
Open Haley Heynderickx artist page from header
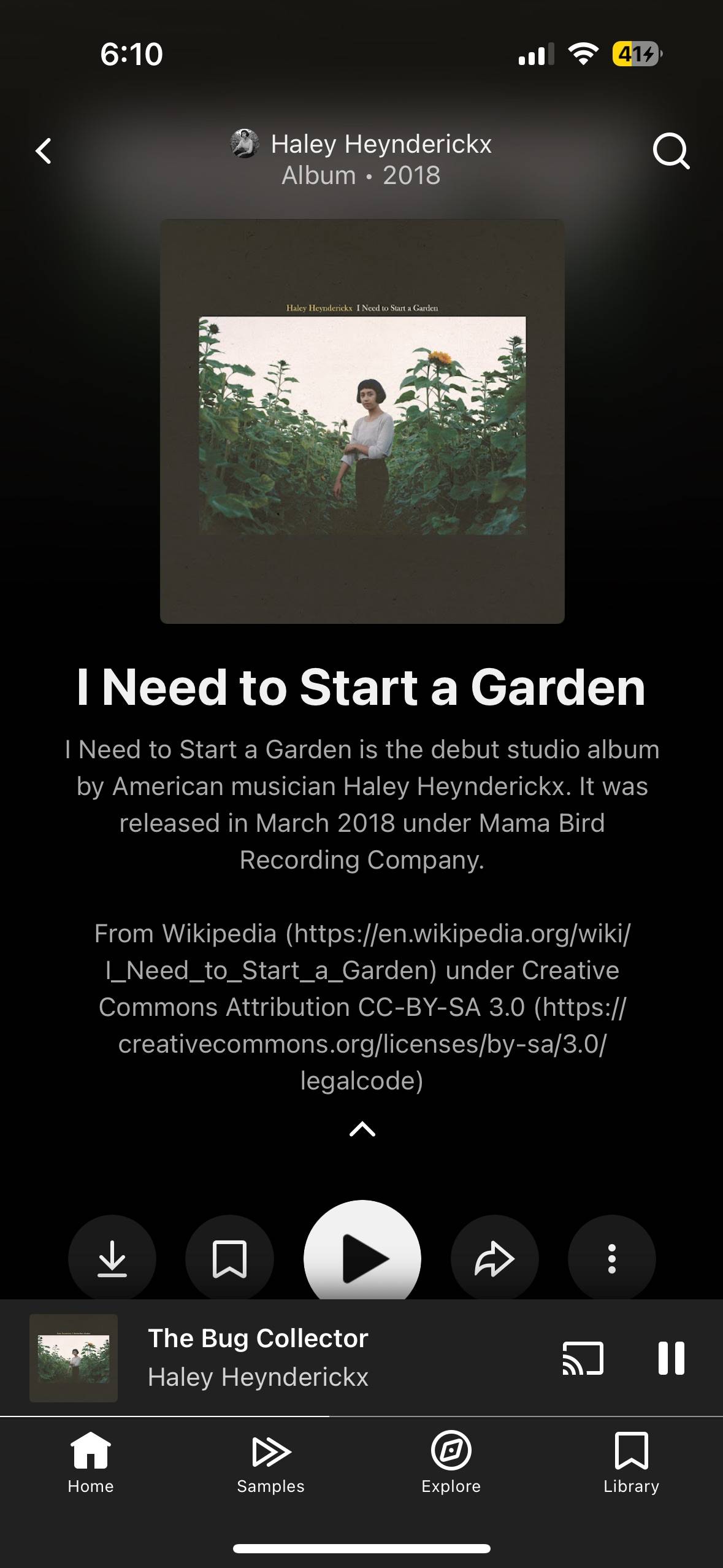tap(361, 144)
